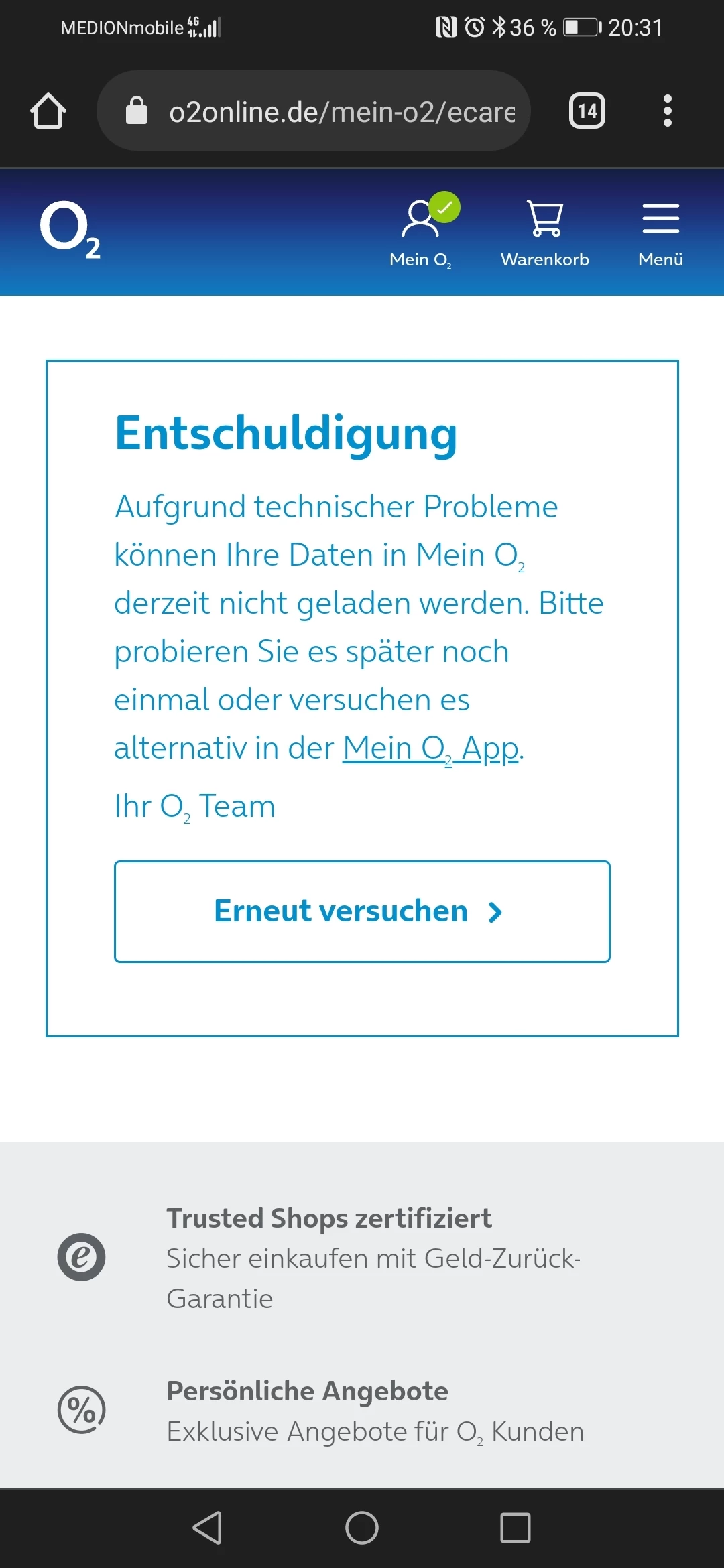Open the Menü hamburger menu
Viewport: 724px width, 1568px height.
coord(660,231)
